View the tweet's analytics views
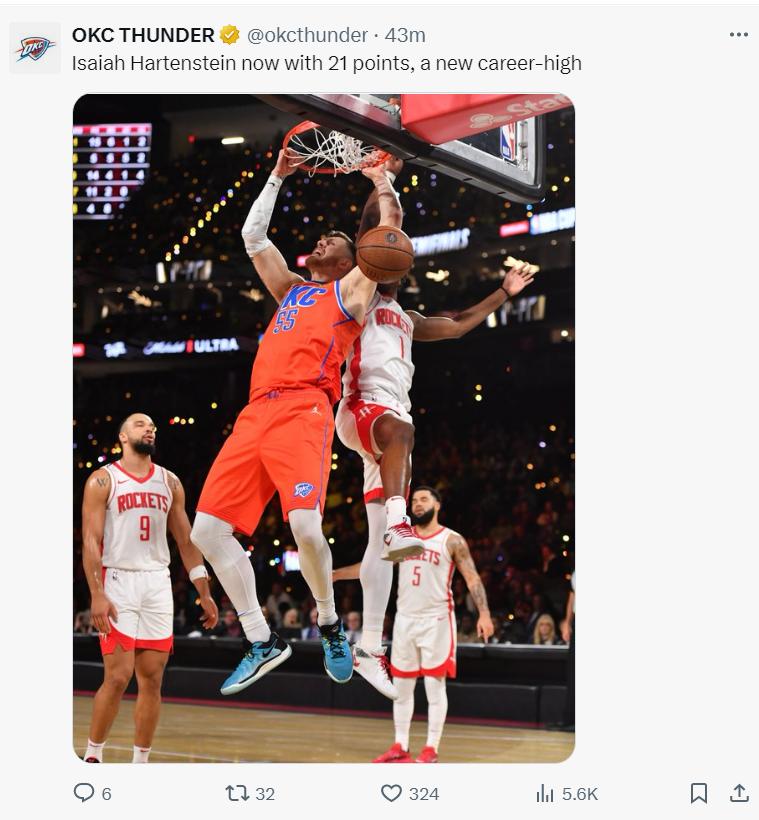 [x=546, y=793]
